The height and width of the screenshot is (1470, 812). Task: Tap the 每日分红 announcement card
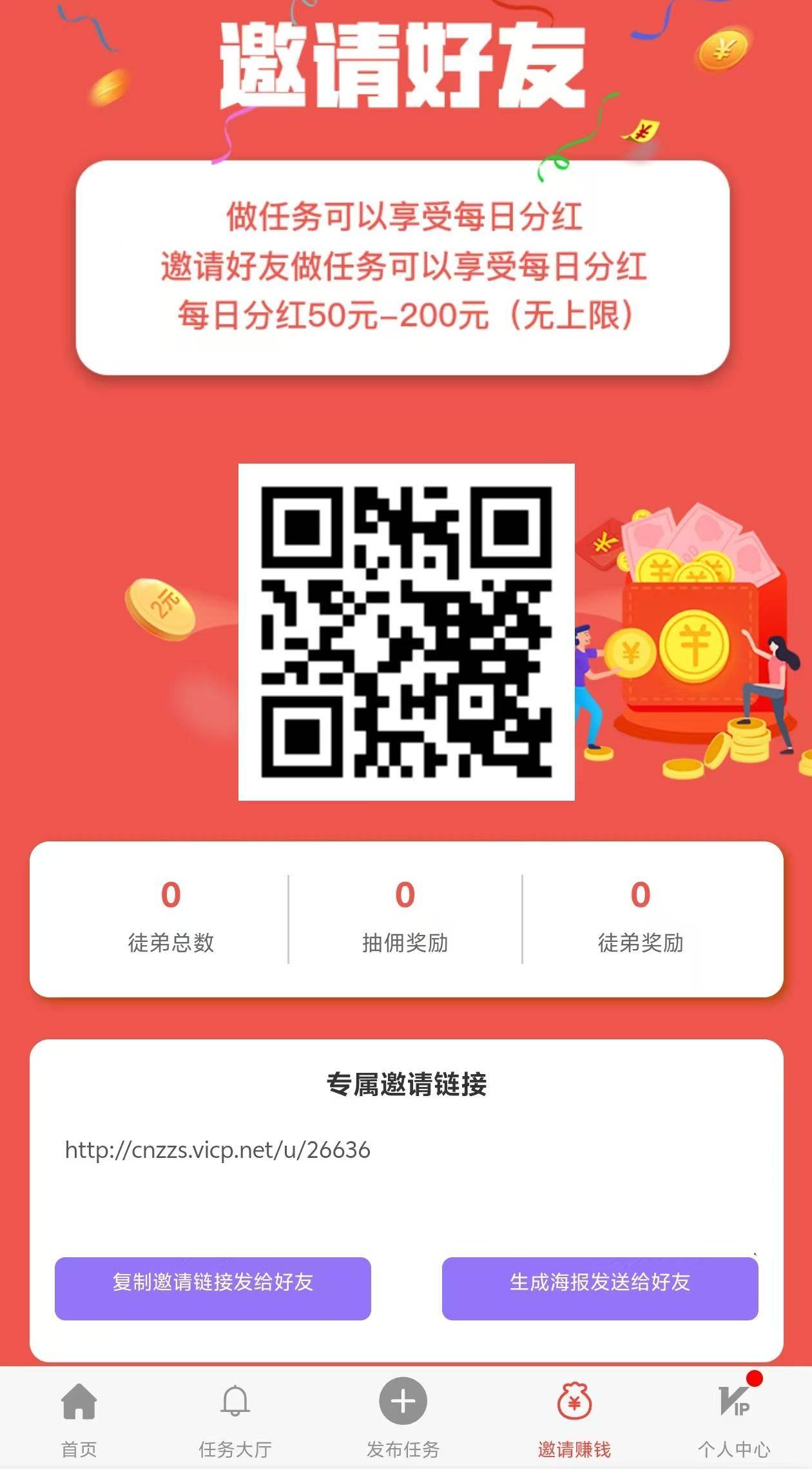406,268
